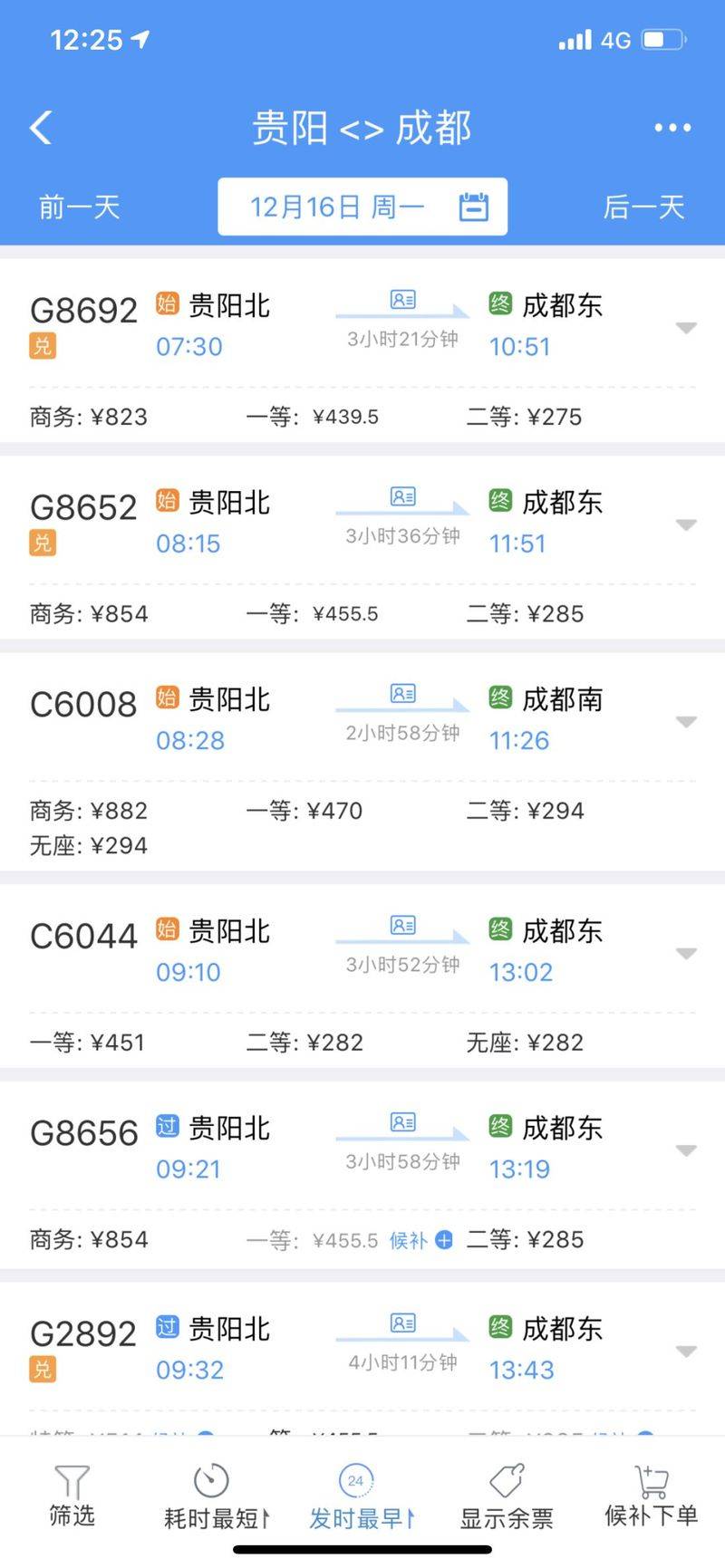
Task: Tap the passenger ID card icon on C6008 row
Action: (401, 693)
